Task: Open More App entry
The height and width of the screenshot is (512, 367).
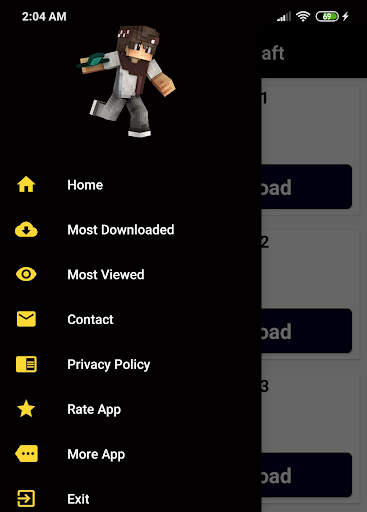Action: (x=130, y=454)
